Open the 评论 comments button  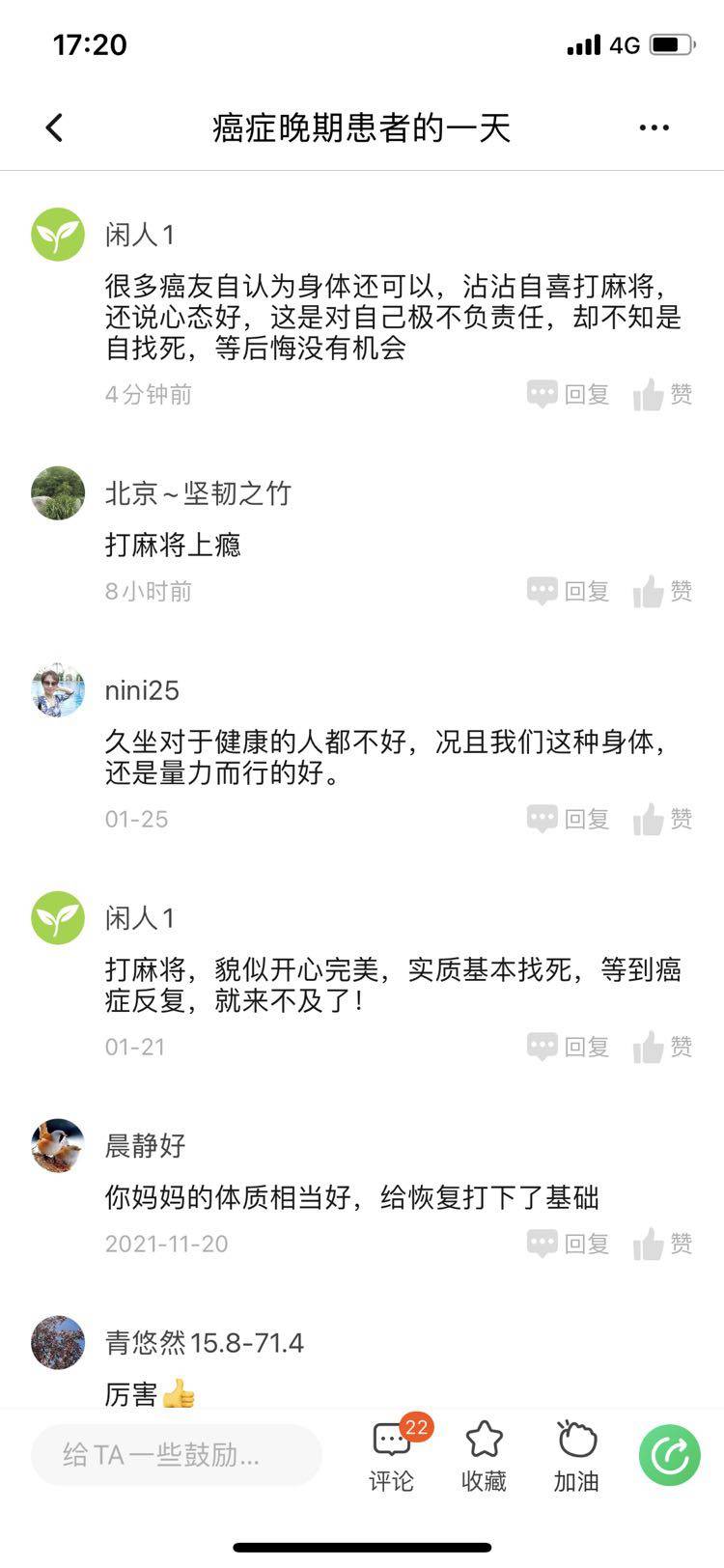(x=392, y=1456)
